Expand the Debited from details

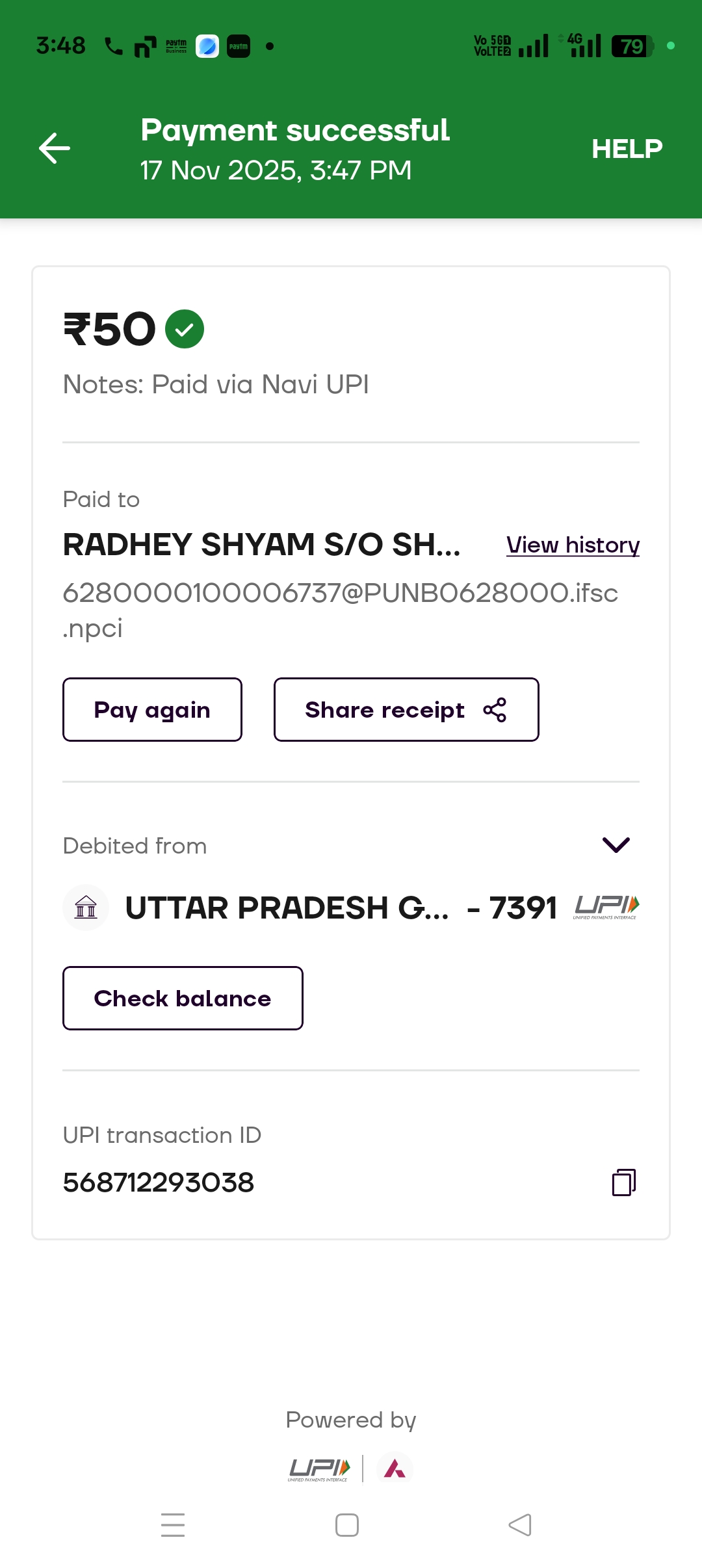(616, 844)
